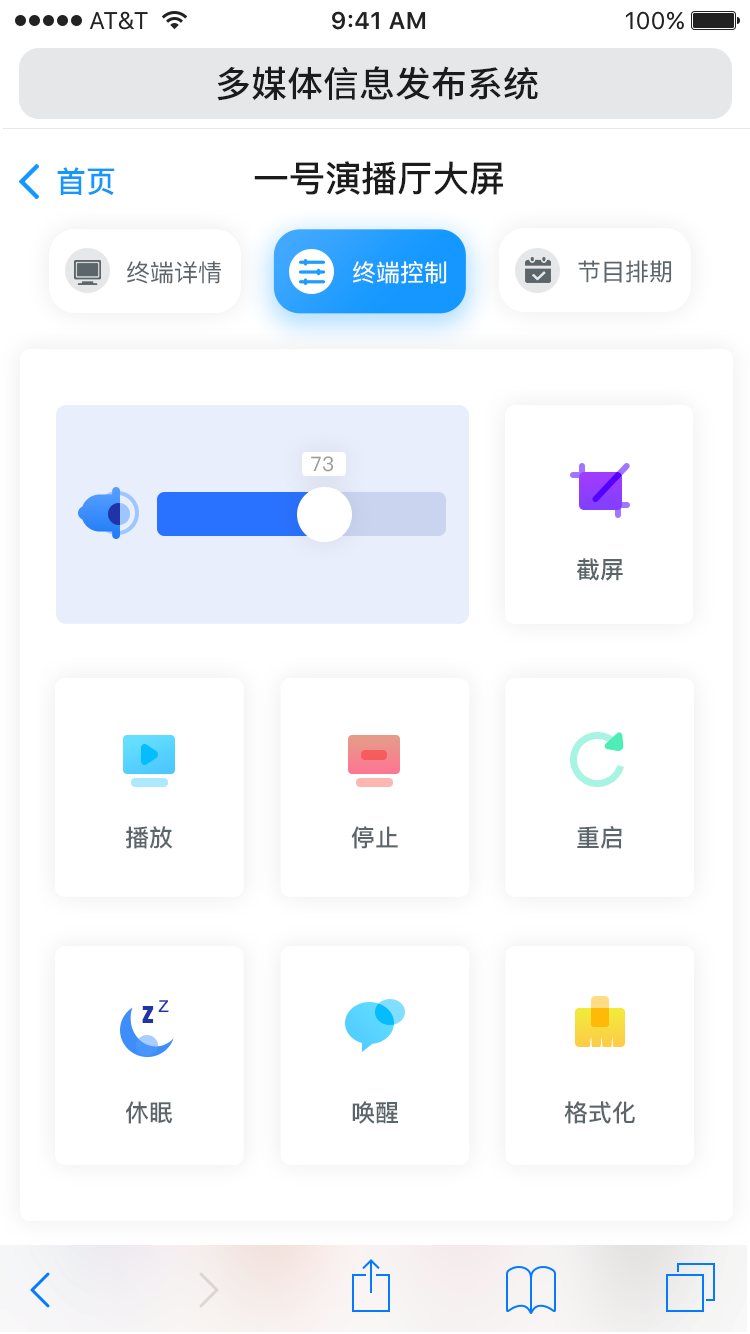This screenshot has height=1334, width=750.
Task: Adjust the volume slider showing 73
Action: [x=300, y=513]
